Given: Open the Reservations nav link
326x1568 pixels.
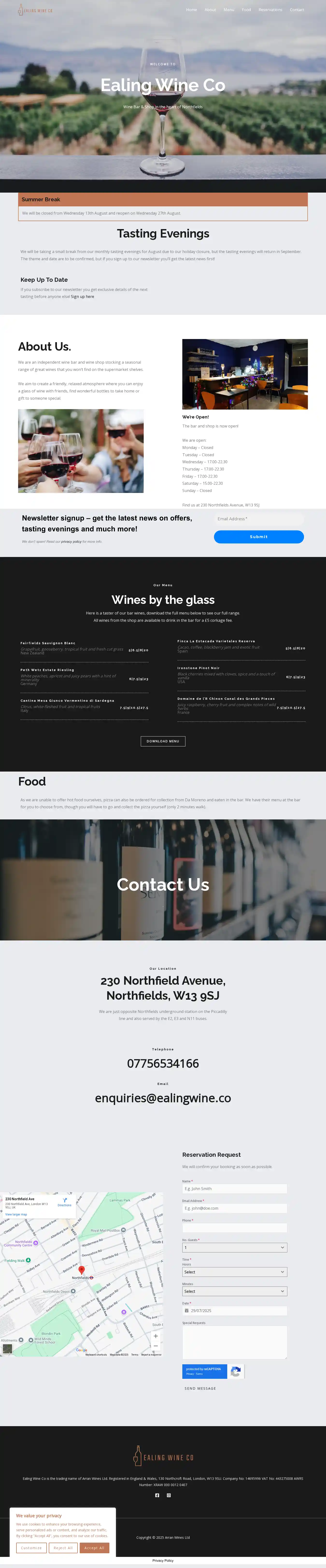Looking at the screenshot, I should [270, 10].
